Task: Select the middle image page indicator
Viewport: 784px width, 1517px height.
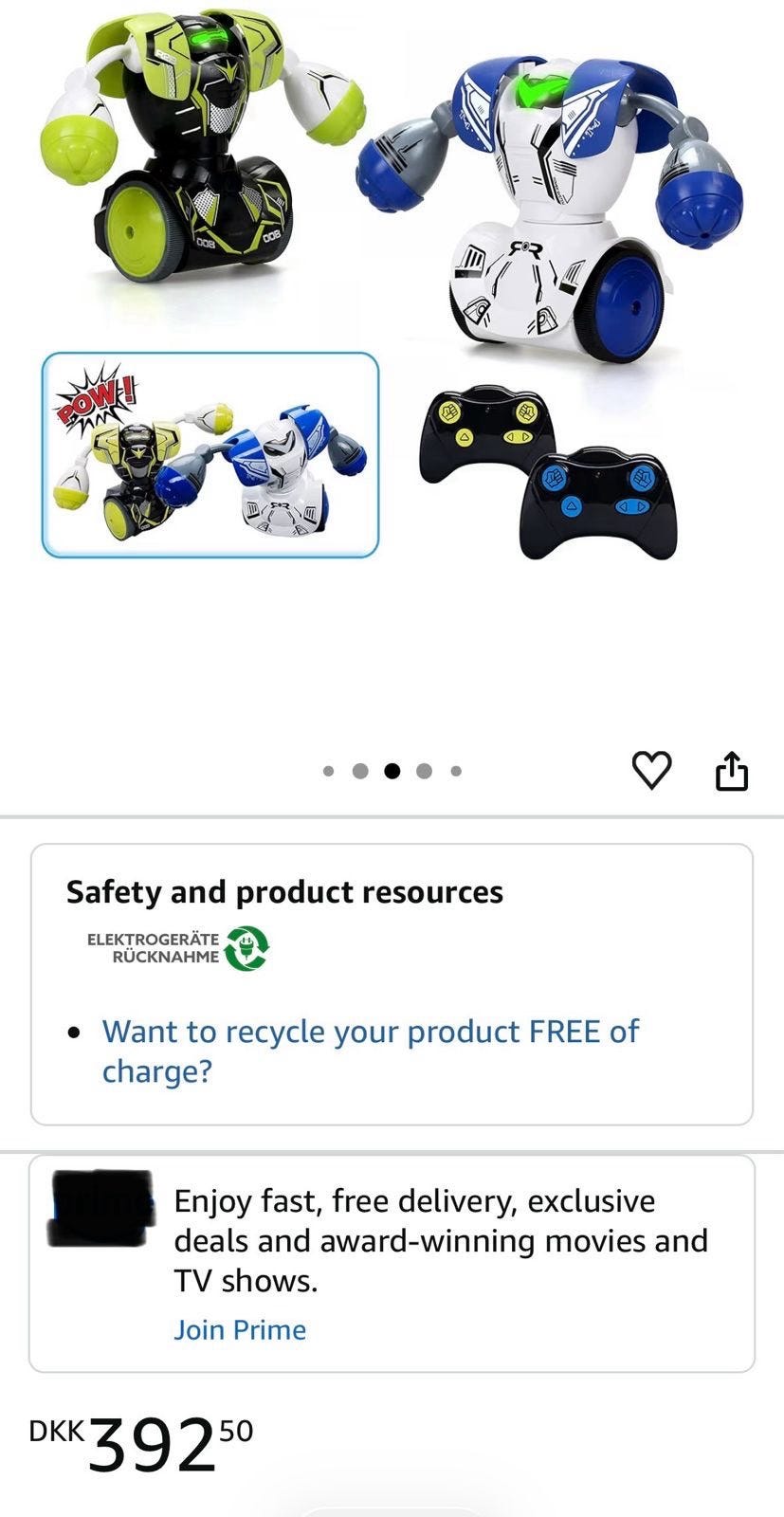Action: [392, 771]
